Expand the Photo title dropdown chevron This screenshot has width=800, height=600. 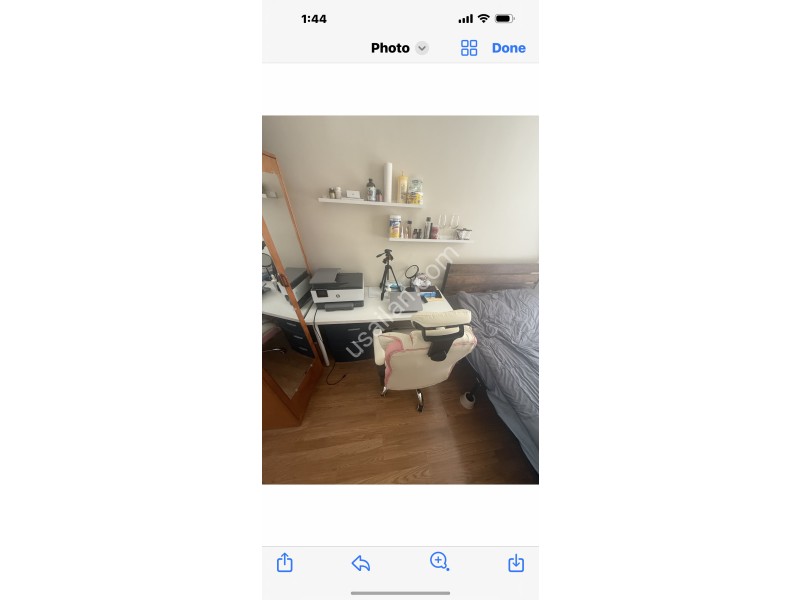click(x=422, y=48)
